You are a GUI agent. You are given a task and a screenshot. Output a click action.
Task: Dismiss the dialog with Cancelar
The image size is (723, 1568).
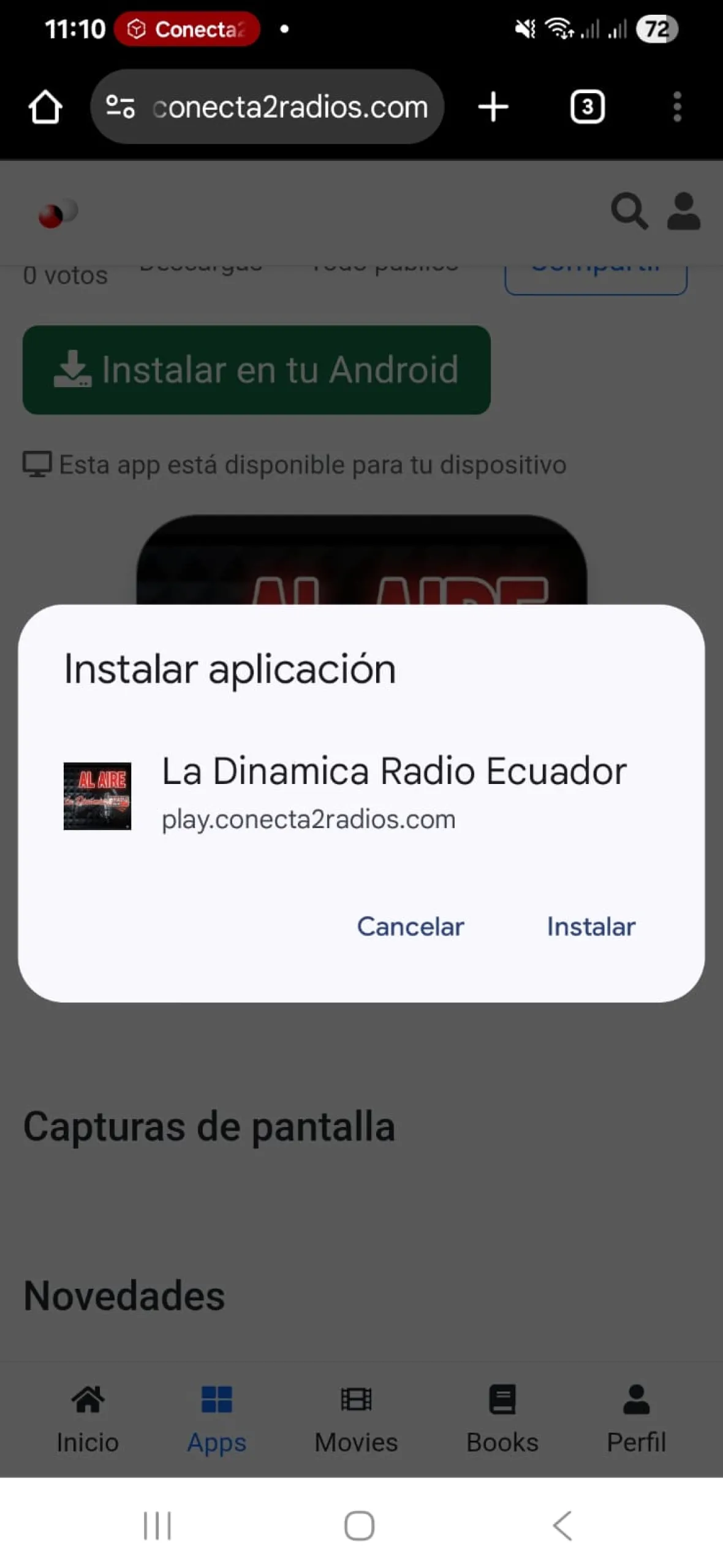pyautogui.click(x=411, y=927)
